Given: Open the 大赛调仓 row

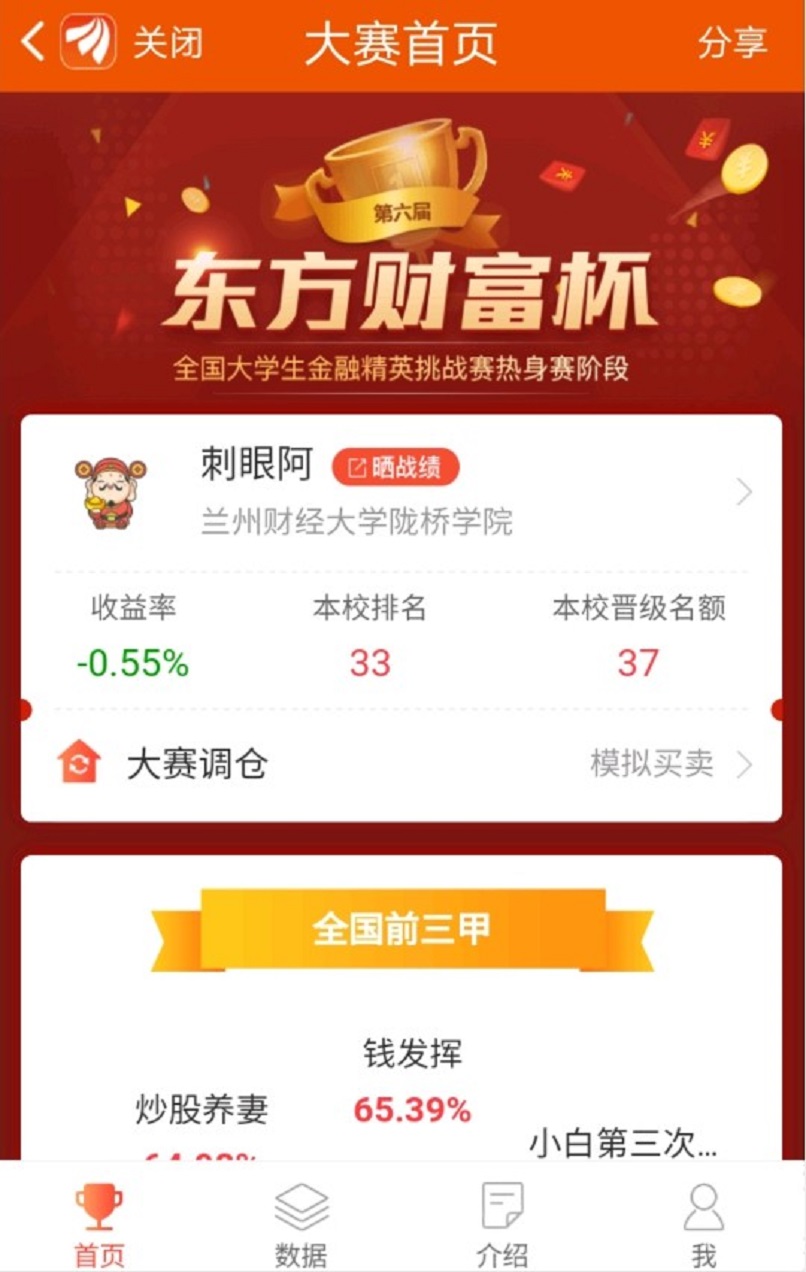Looking at the screenshot, I should [x=400, y=765].
